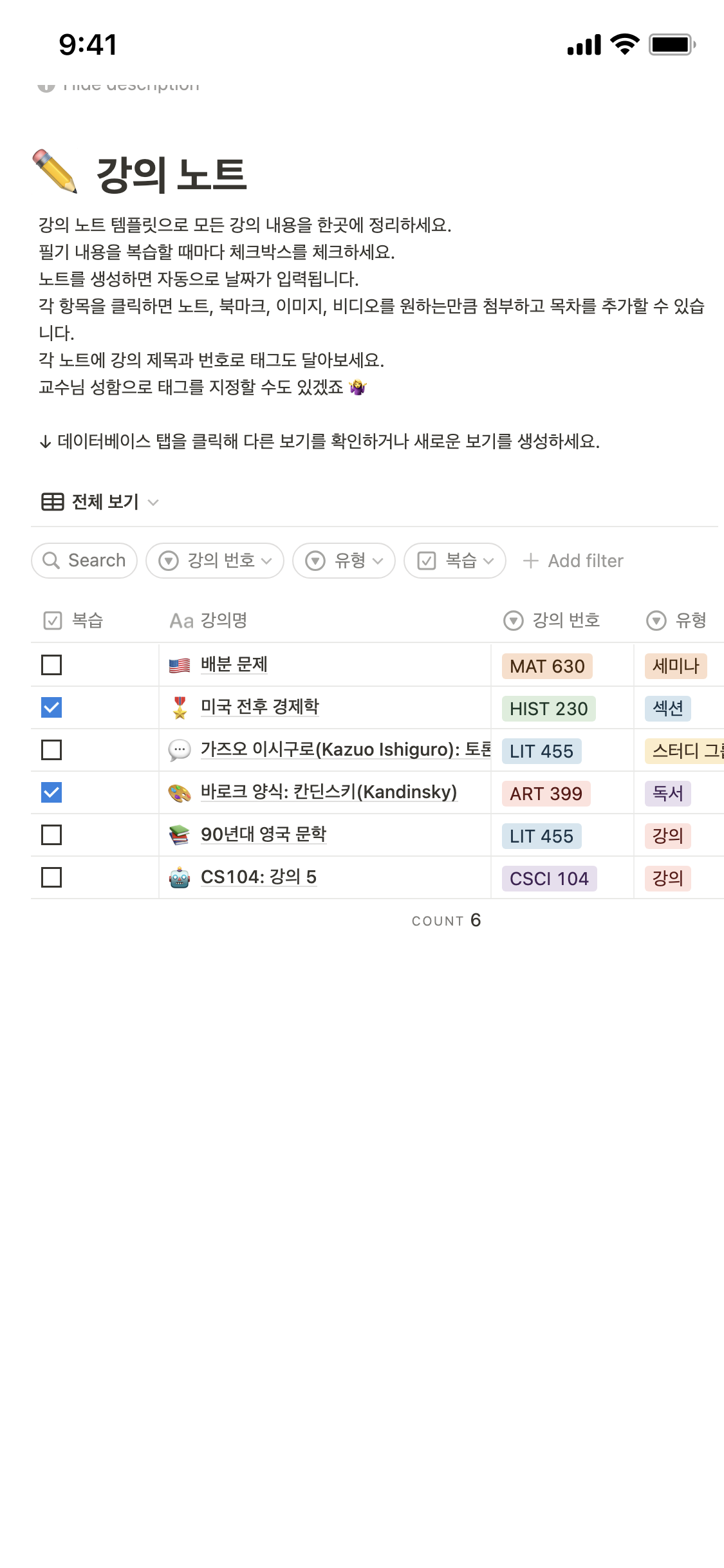Image resolution: width=724 pixels, height=1568 pixels.
Task: Open the 배분 문제 note
Action: pyautogui.click(x=234, y=665)
